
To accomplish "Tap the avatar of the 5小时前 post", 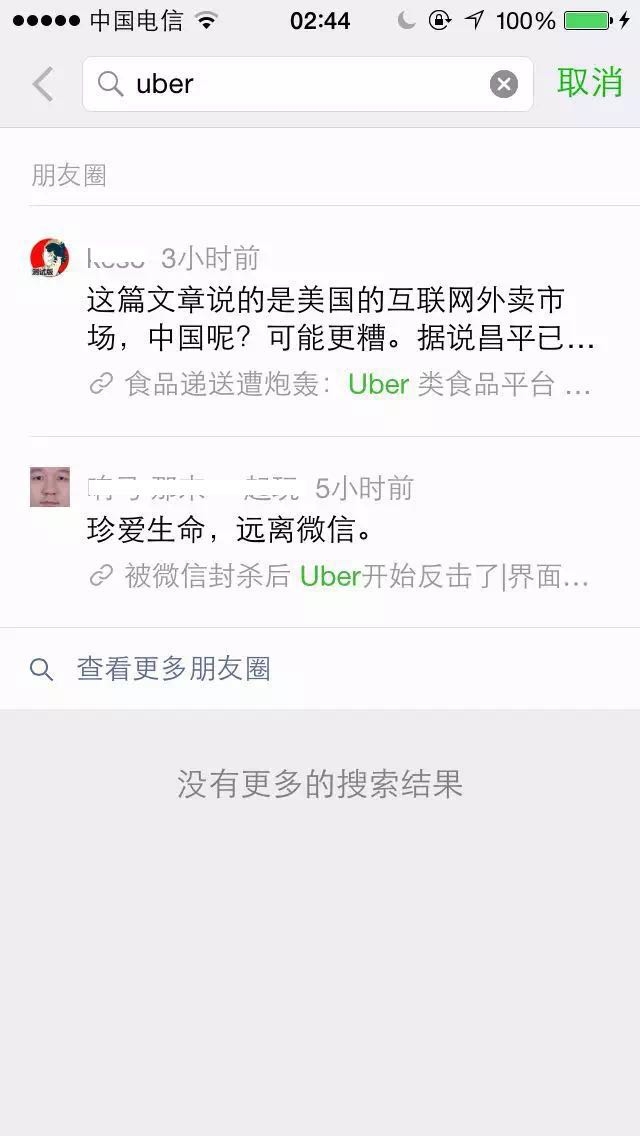I will pyautogui.click(x=50, y=487).
